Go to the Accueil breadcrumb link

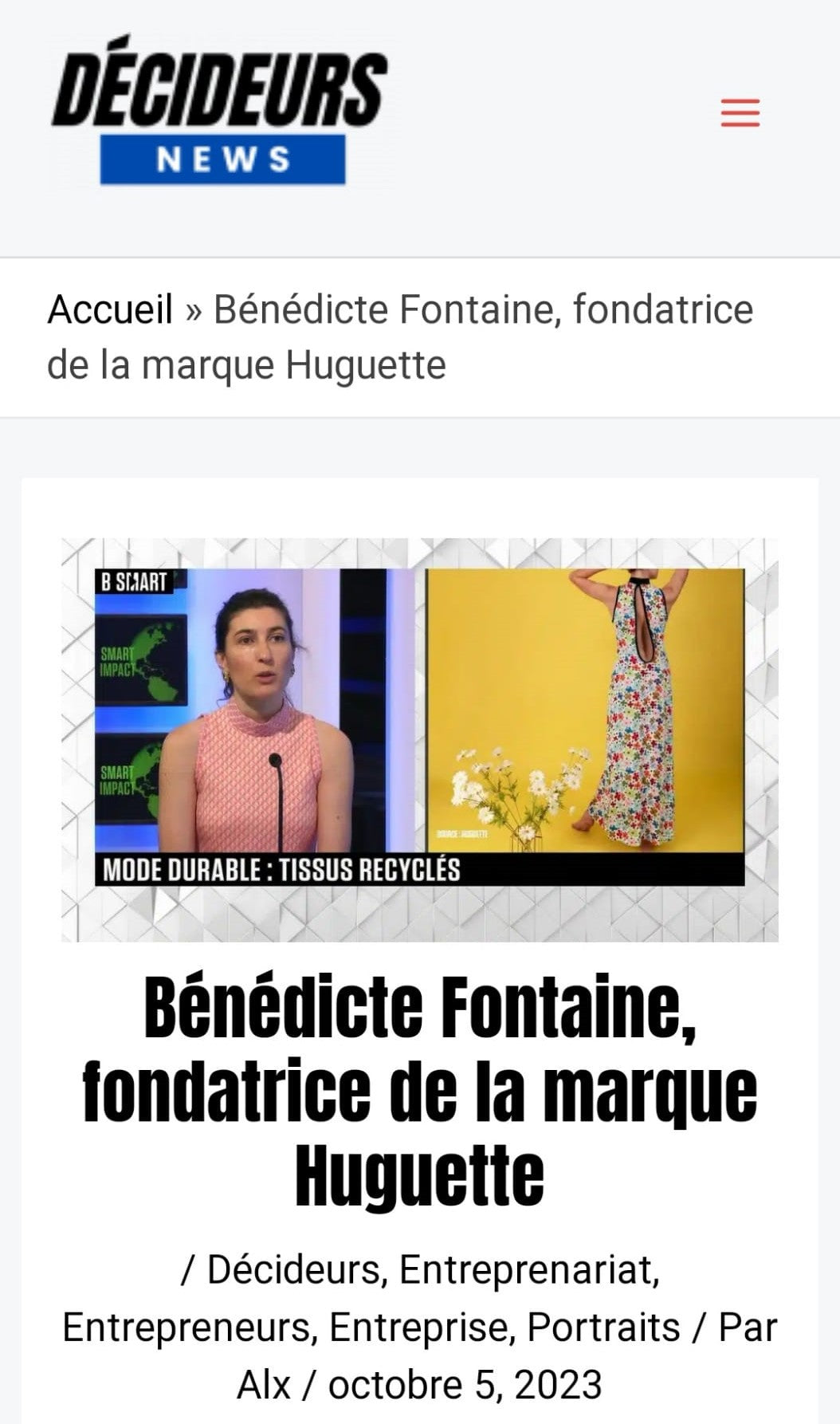point(110,309)
